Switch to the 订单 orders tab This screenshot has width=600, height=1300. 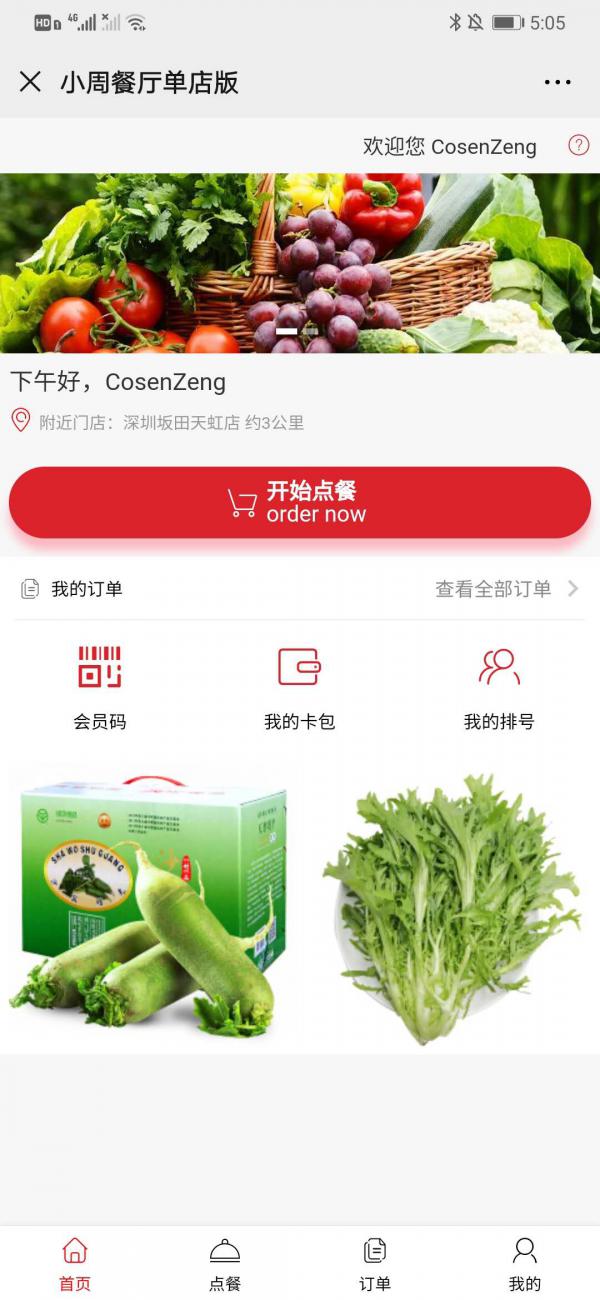click(375, 1263)
